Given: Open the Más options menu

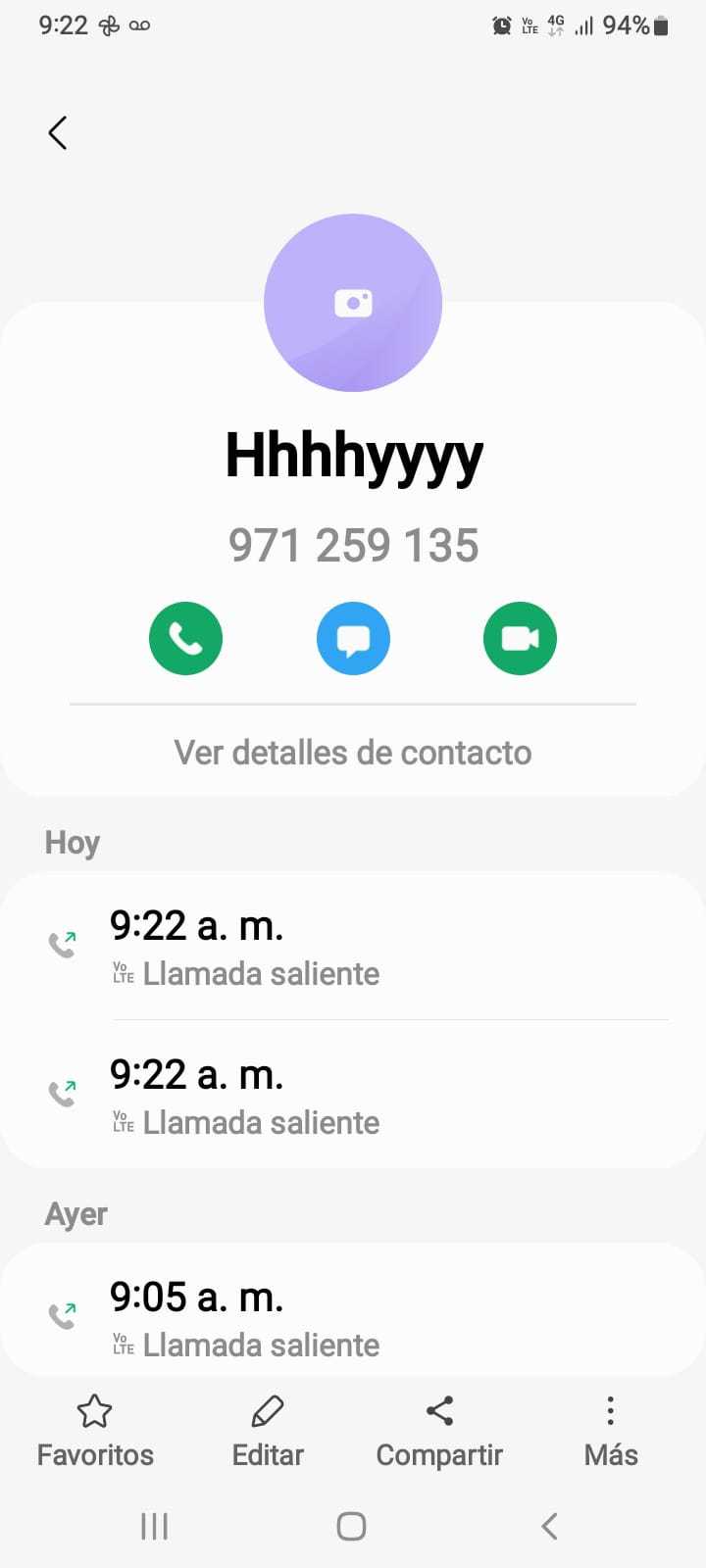Looking at the screenshot, I should (610, 1431).
